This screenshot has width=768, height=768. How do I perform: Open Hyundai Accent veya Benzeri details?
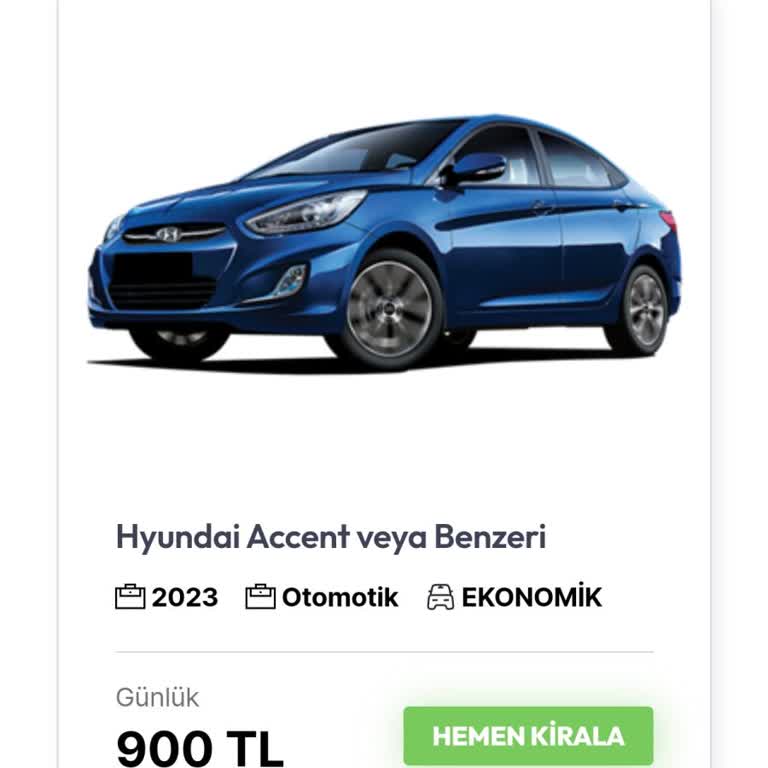(x=331, y=537)
